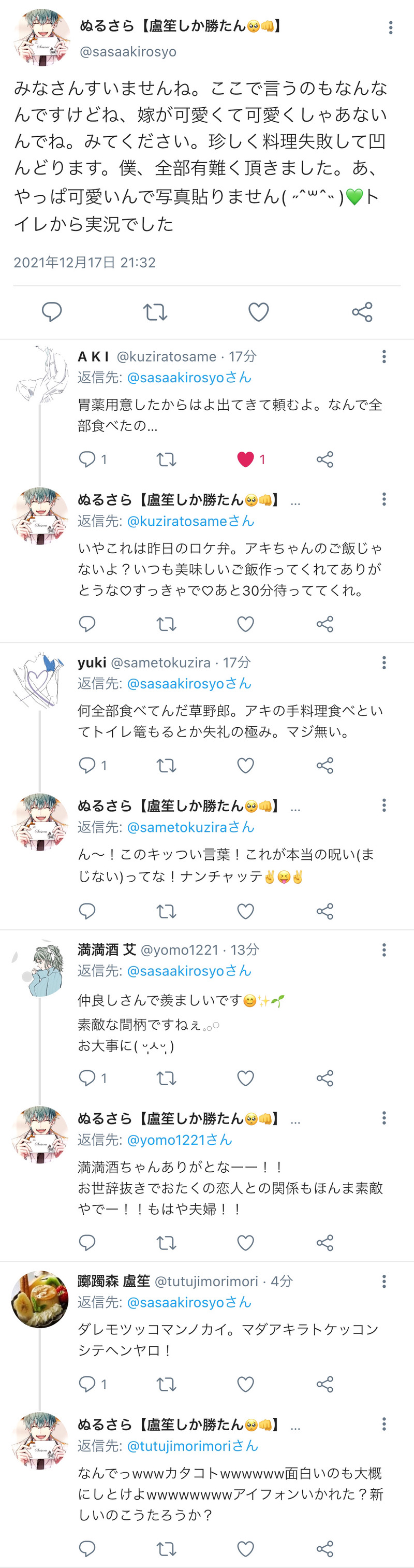View 躑躅森 盧笙's profile picture

(x=40, y=1298)
